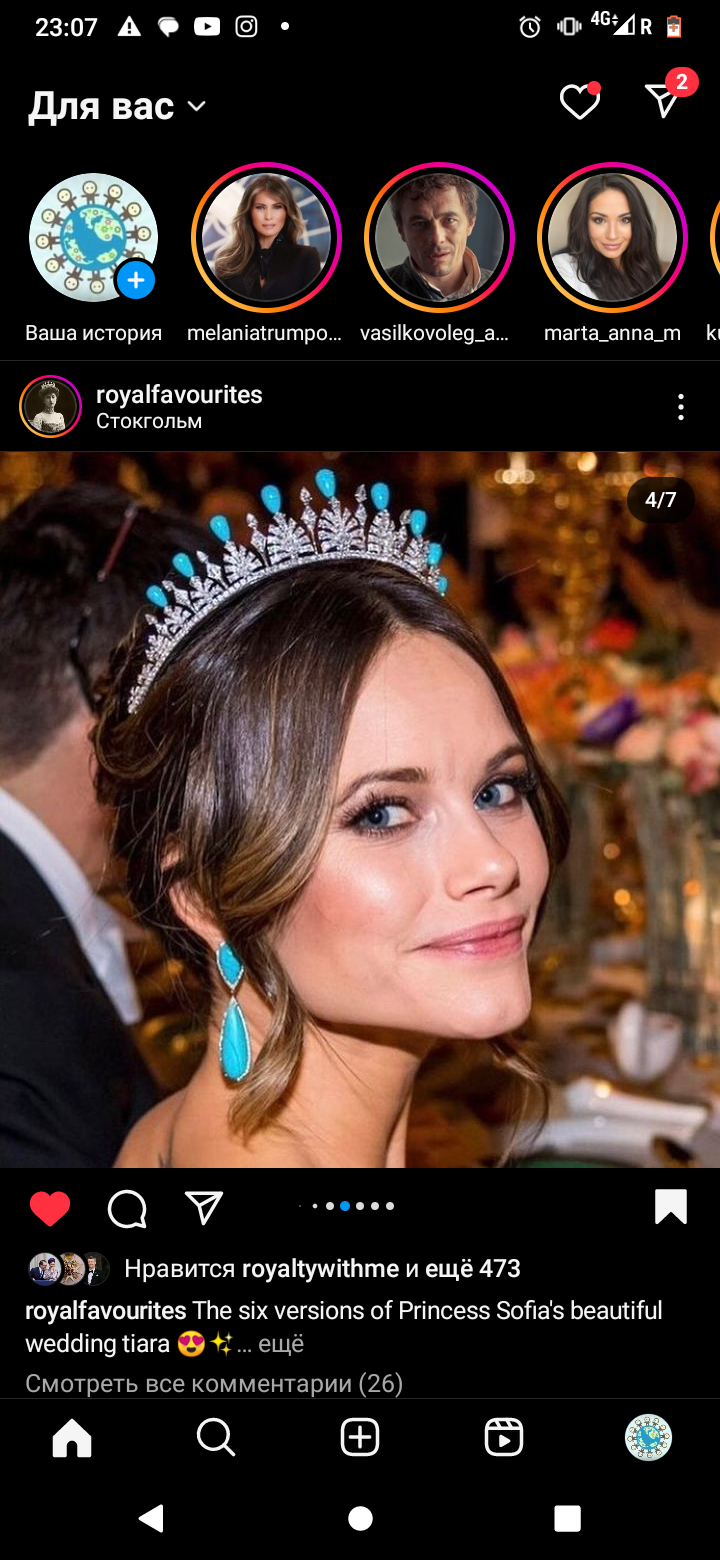View vasilkovoleg_a... story
Screen dimensions: 720x1560
pos(439,238)
